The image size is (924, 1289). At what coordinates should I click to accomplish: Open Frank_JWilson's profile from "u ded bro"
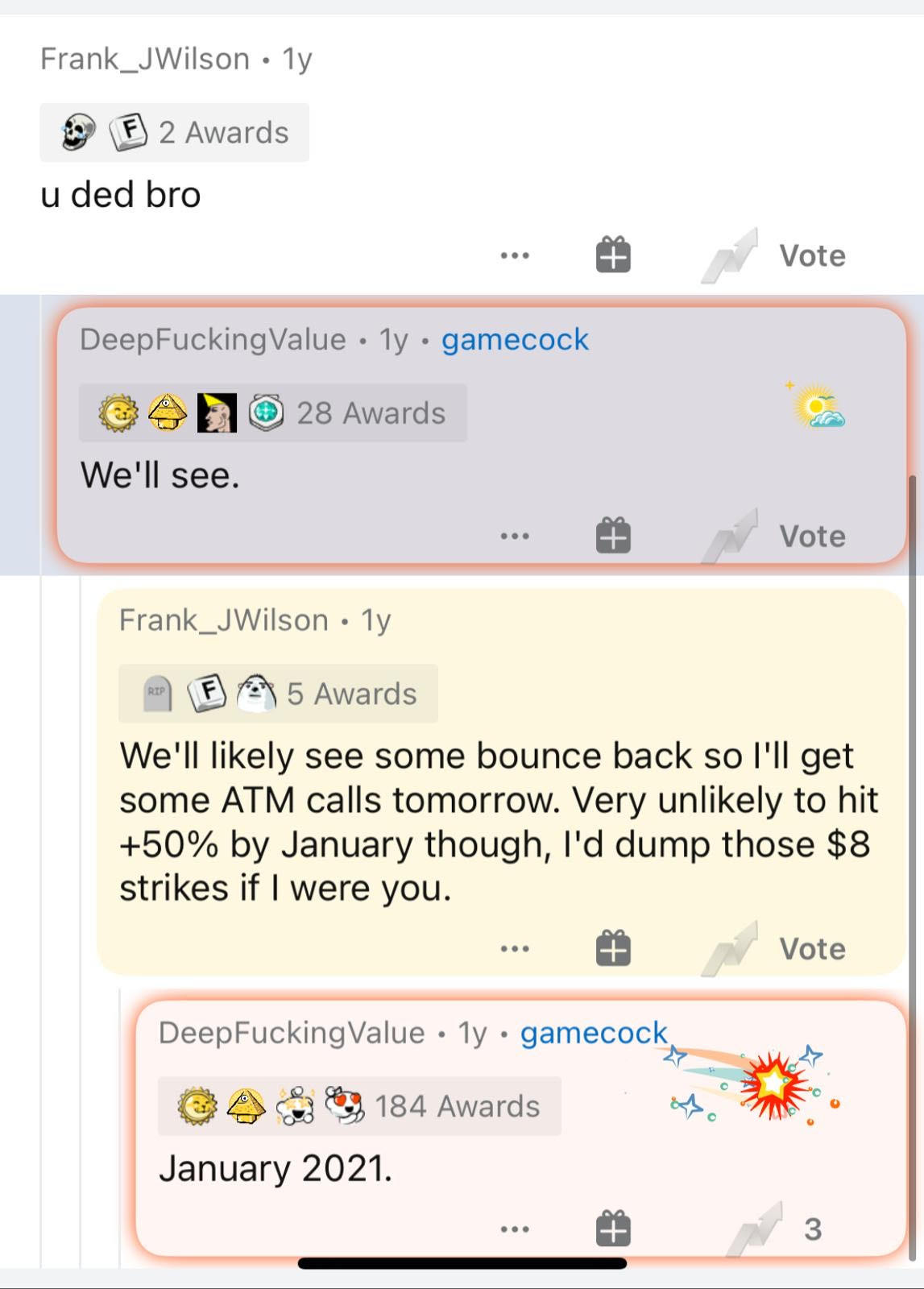(x=145, y=59)
